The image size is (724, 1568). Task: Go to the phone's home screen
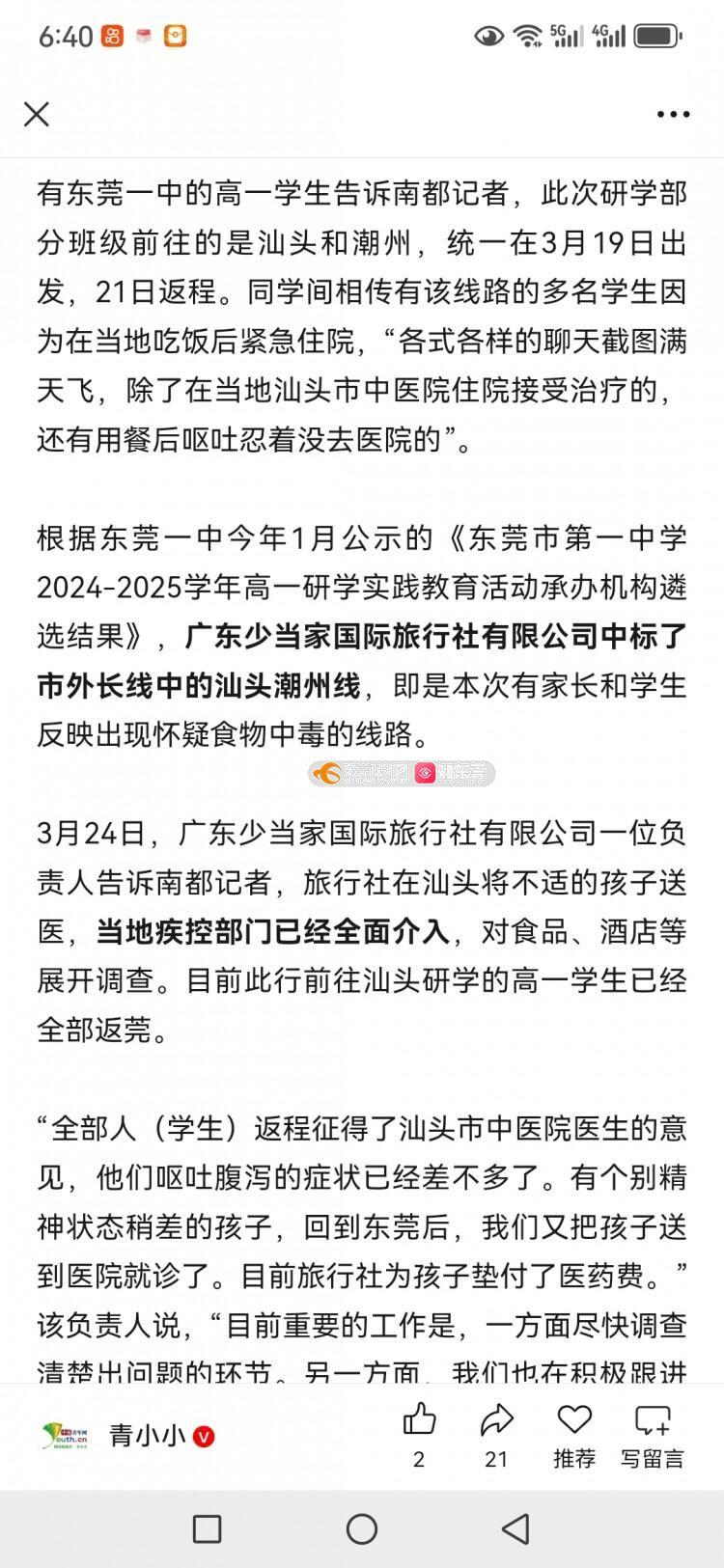pyautogui.click(x=362, y=1528)
